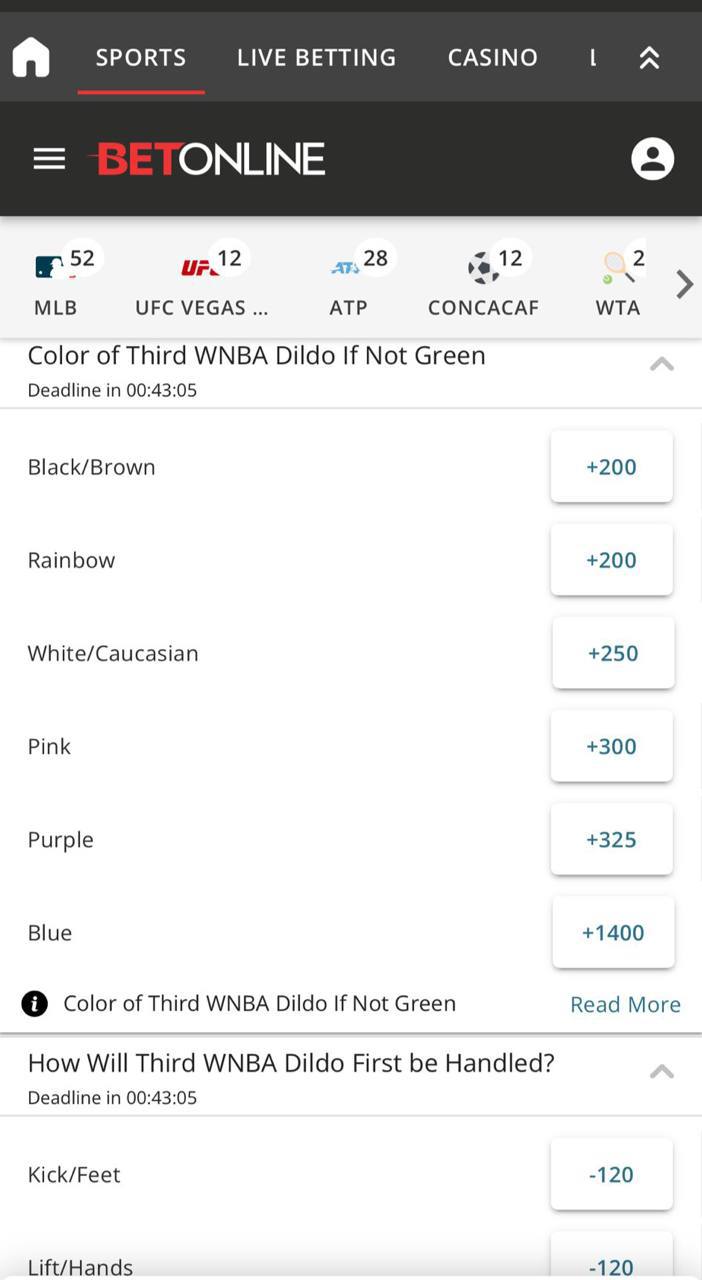Pick Kick/Feet at -120 odds
Image resolution: width=702 pixels, height=1280 pixels.
611,1174
